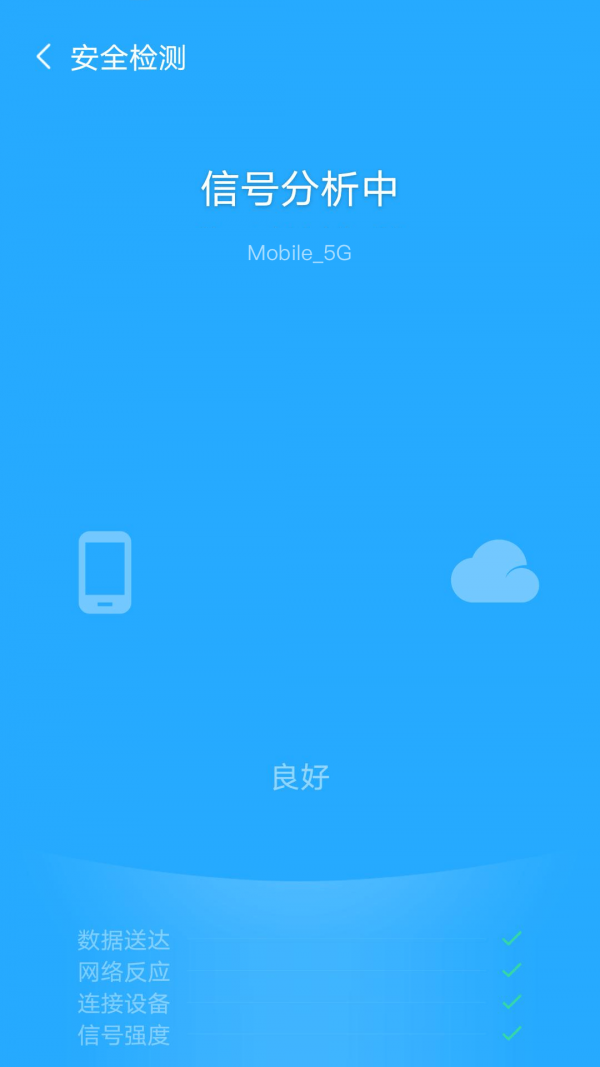Go back from the 安全检测 screen

point(43,57)
